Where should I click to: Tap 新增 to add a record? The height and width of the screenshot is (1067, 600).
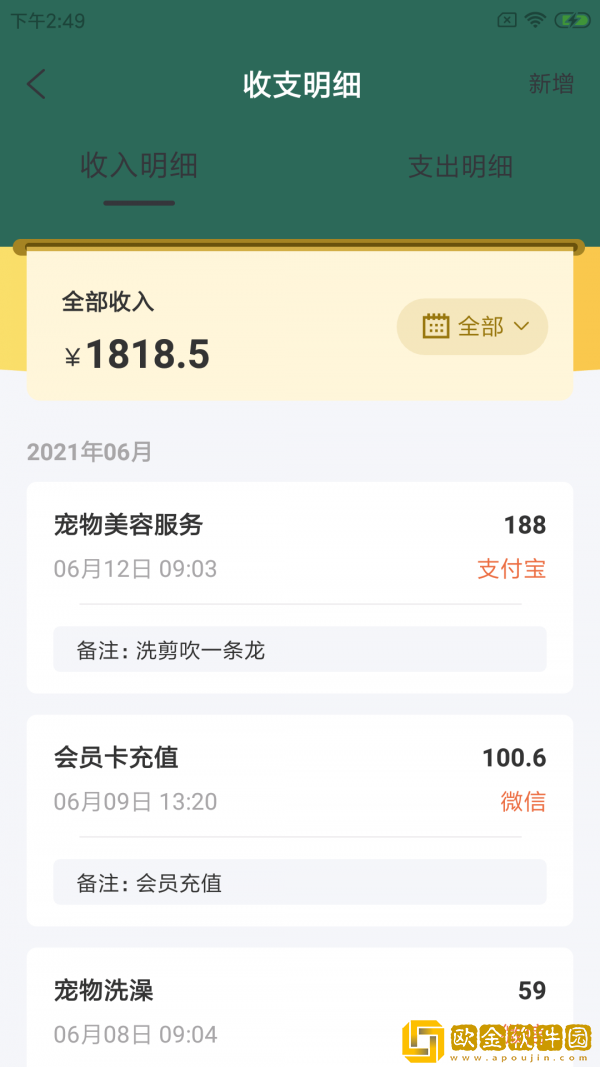(x=551, y=84)
